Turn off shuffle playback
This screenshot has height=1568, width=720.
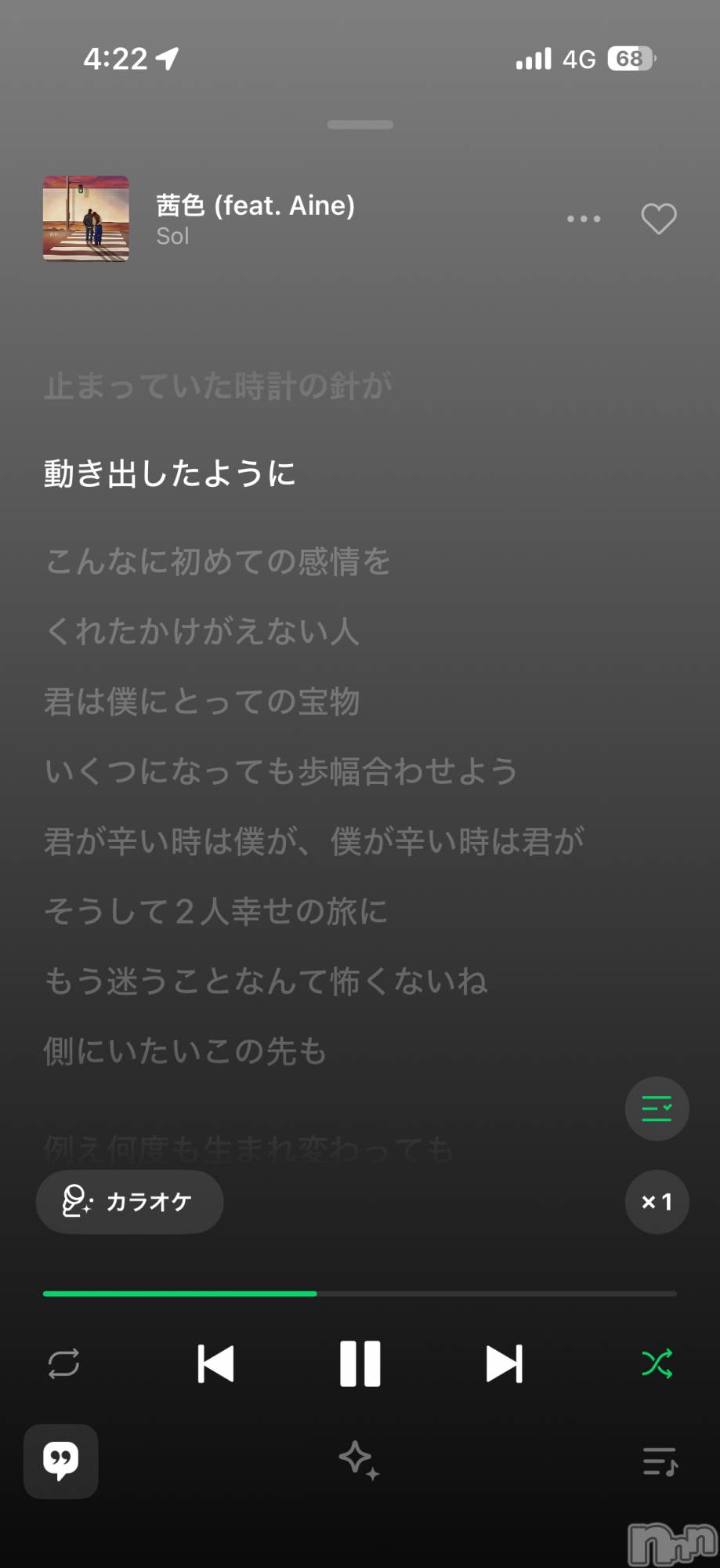(657, 1364)
